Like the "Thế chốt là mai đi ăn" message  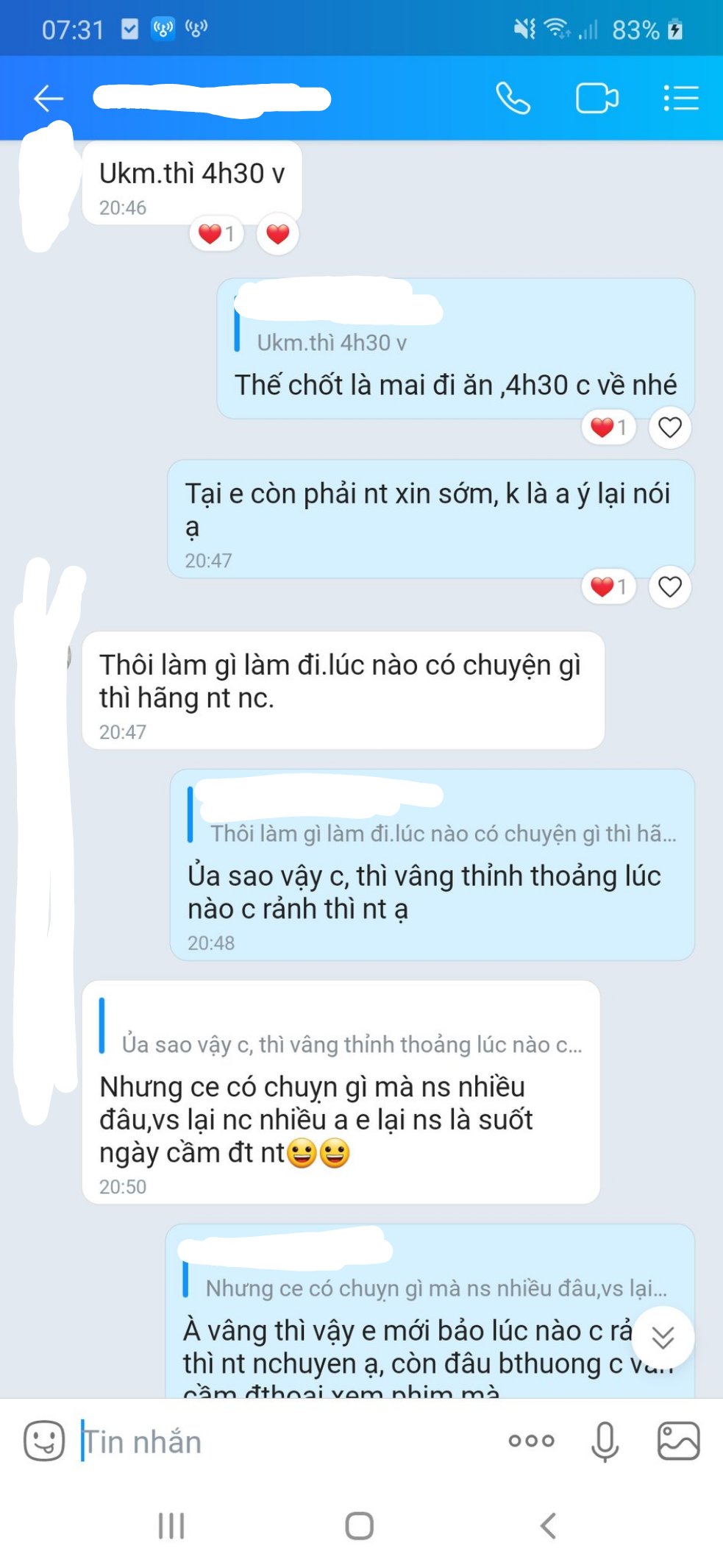669,428
